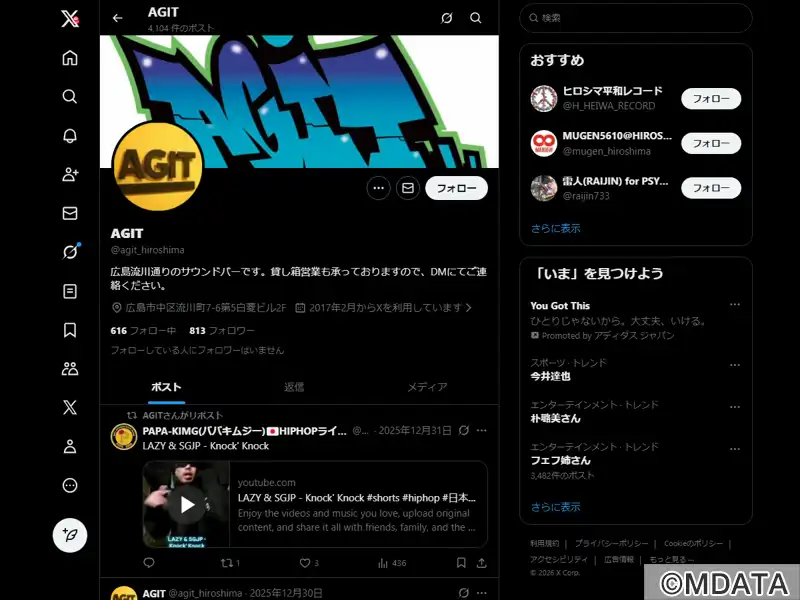Image resolution: width=800 pixels, height=600 pixels.
Task: Compose a new post
Action: [70, 535]
